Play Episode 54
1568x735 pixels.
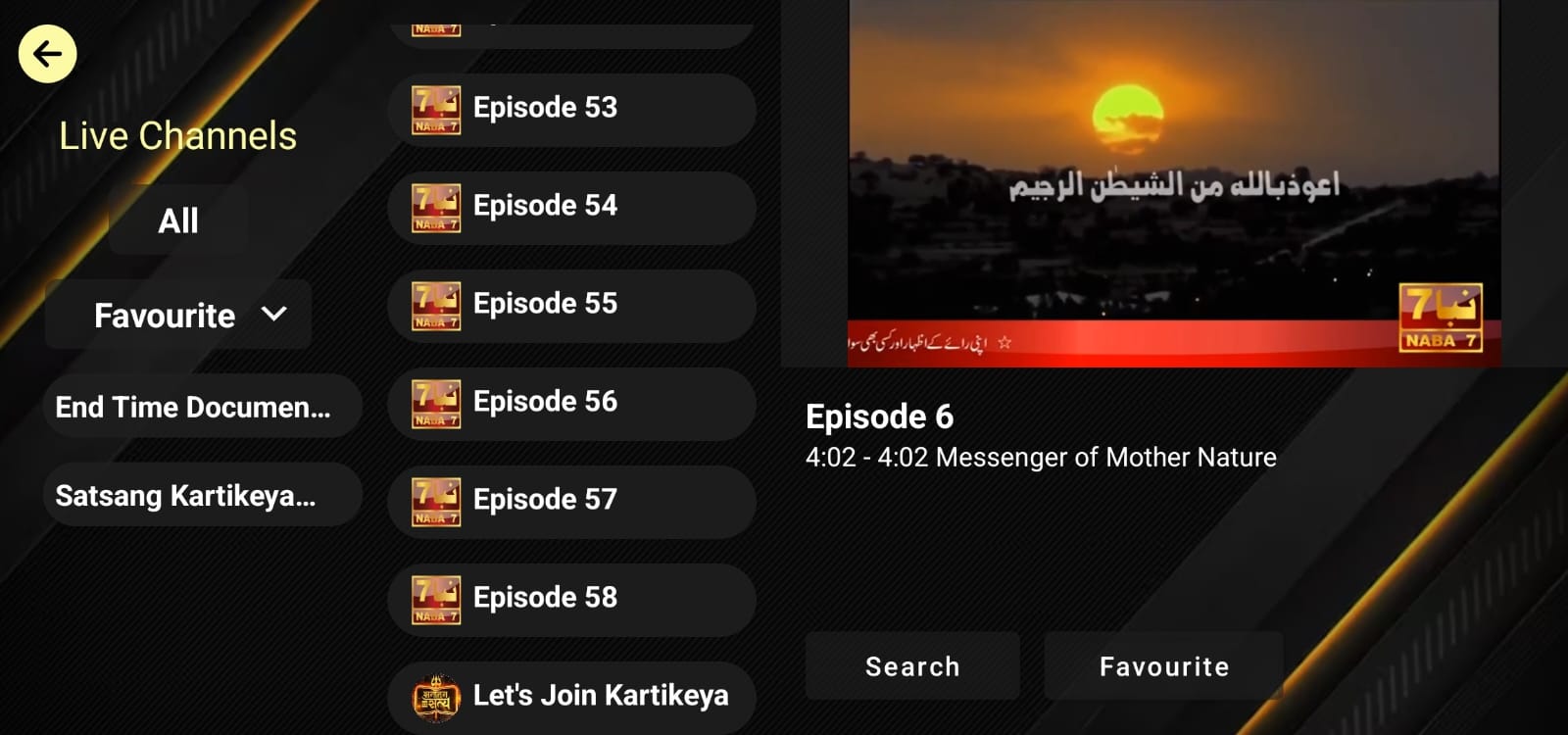pyautogui.click(x=572, y=207)
